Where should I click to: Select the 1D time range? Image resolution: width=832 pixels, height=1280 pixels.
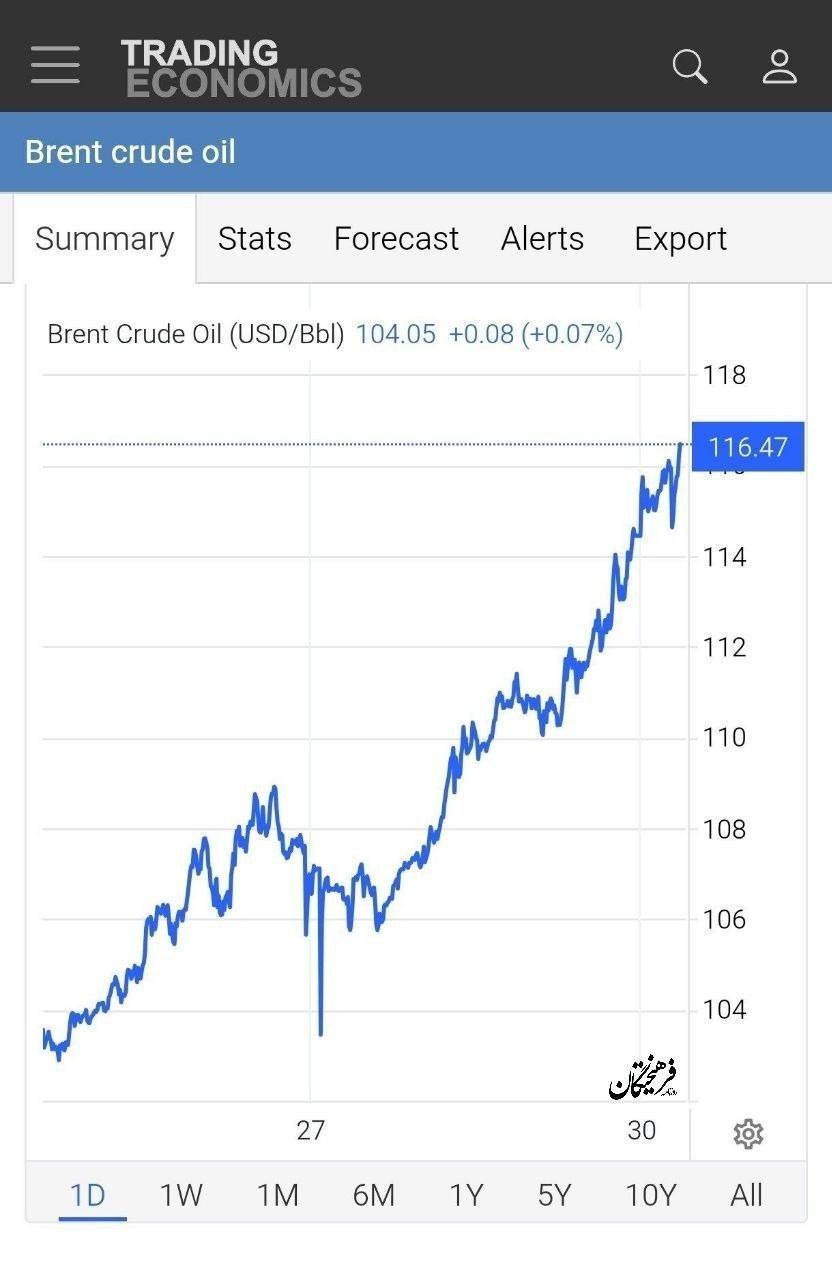click(88, 1195)
